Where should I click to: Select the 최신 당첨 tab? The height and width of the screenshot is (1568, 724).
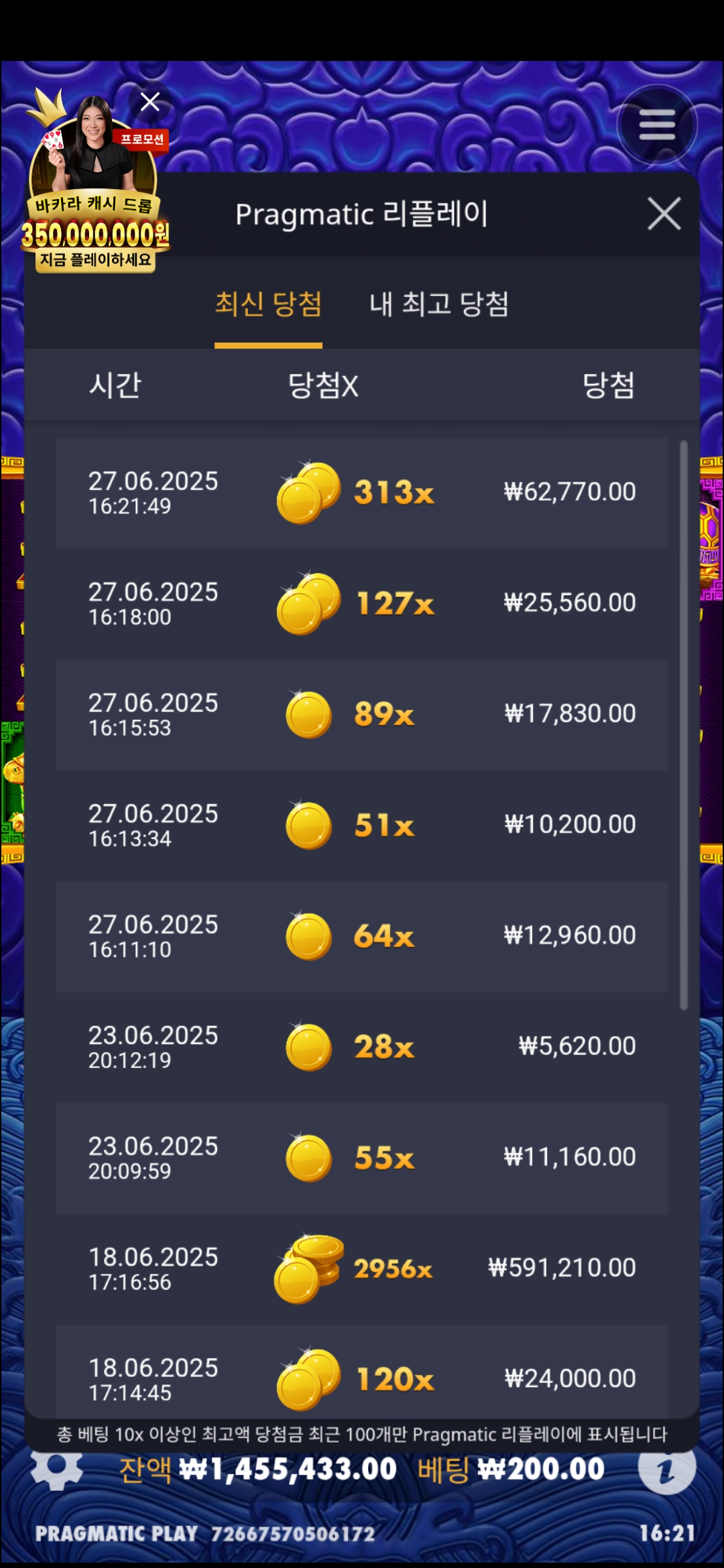pos(268,305)
